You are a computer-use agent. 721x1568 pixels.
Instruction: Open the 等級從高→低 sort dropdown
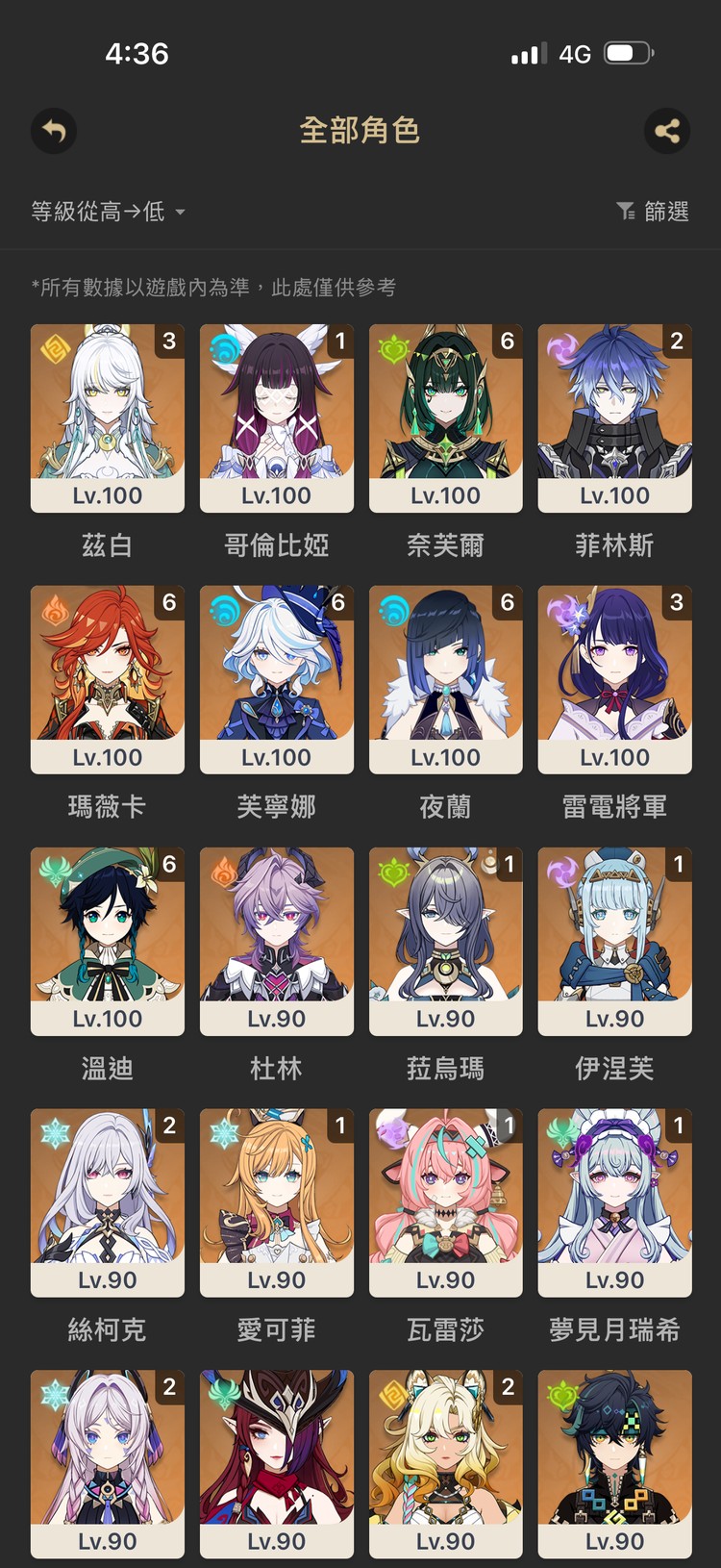coord(96,210)
